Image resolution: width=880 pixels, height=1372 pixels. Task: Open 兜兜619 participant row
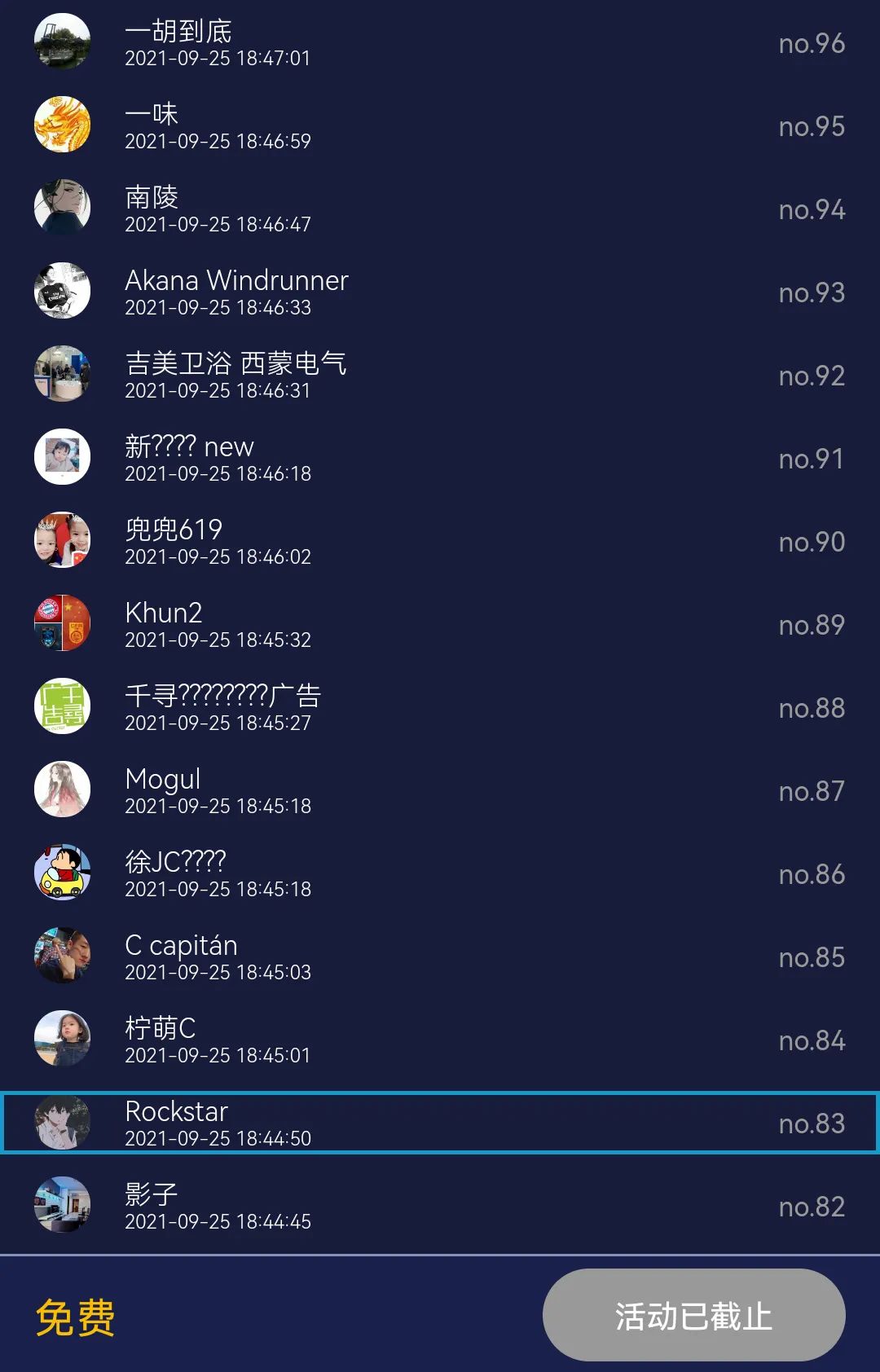[440, 542]
